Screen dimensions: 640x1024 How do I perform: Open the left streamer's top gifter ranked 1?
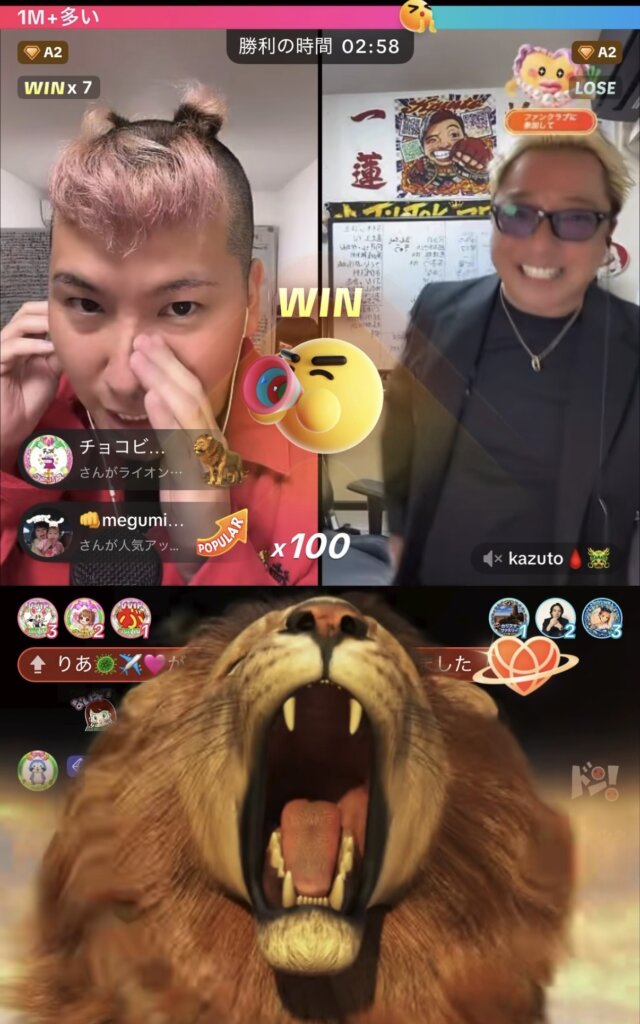click(x=131, y=618)
